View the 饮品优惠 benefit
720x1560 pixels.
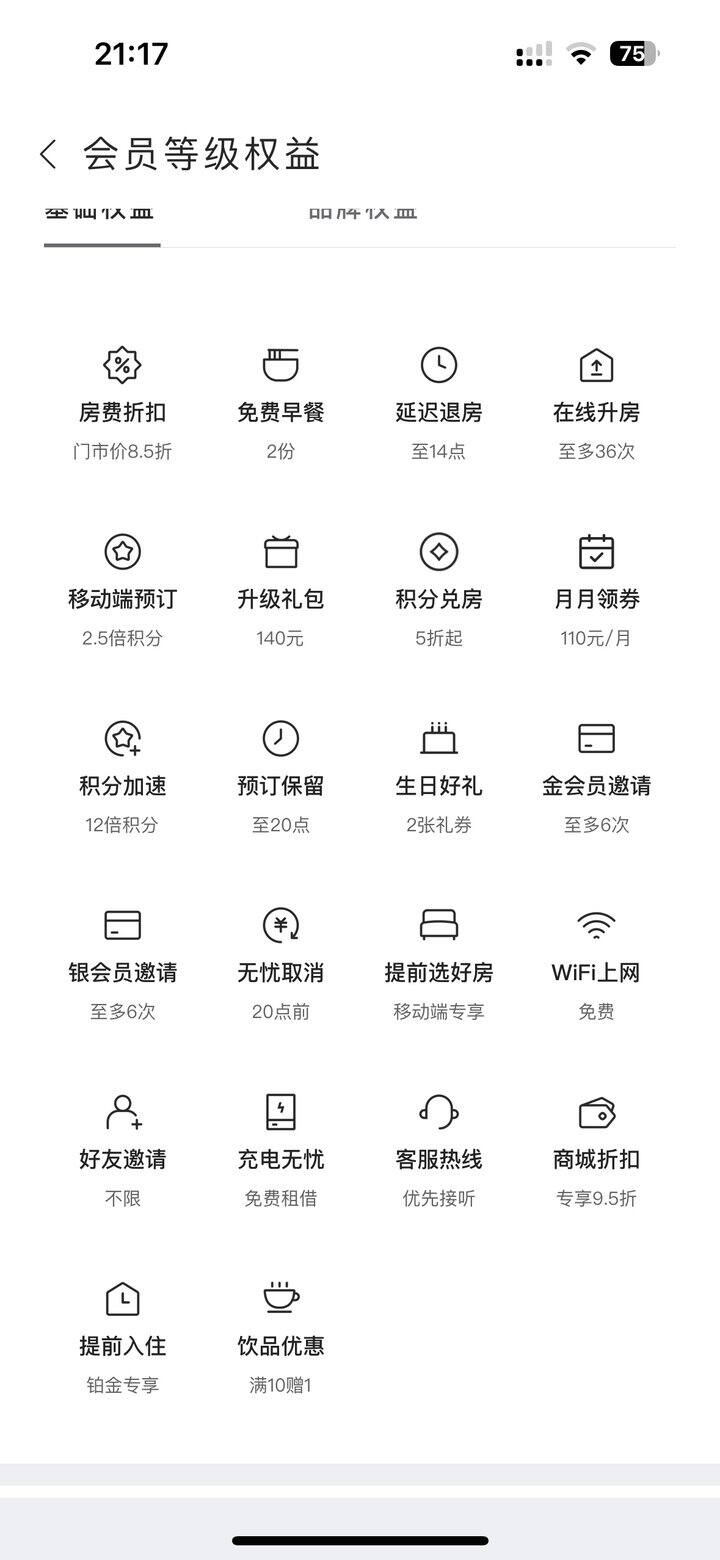coord(281,1338)
